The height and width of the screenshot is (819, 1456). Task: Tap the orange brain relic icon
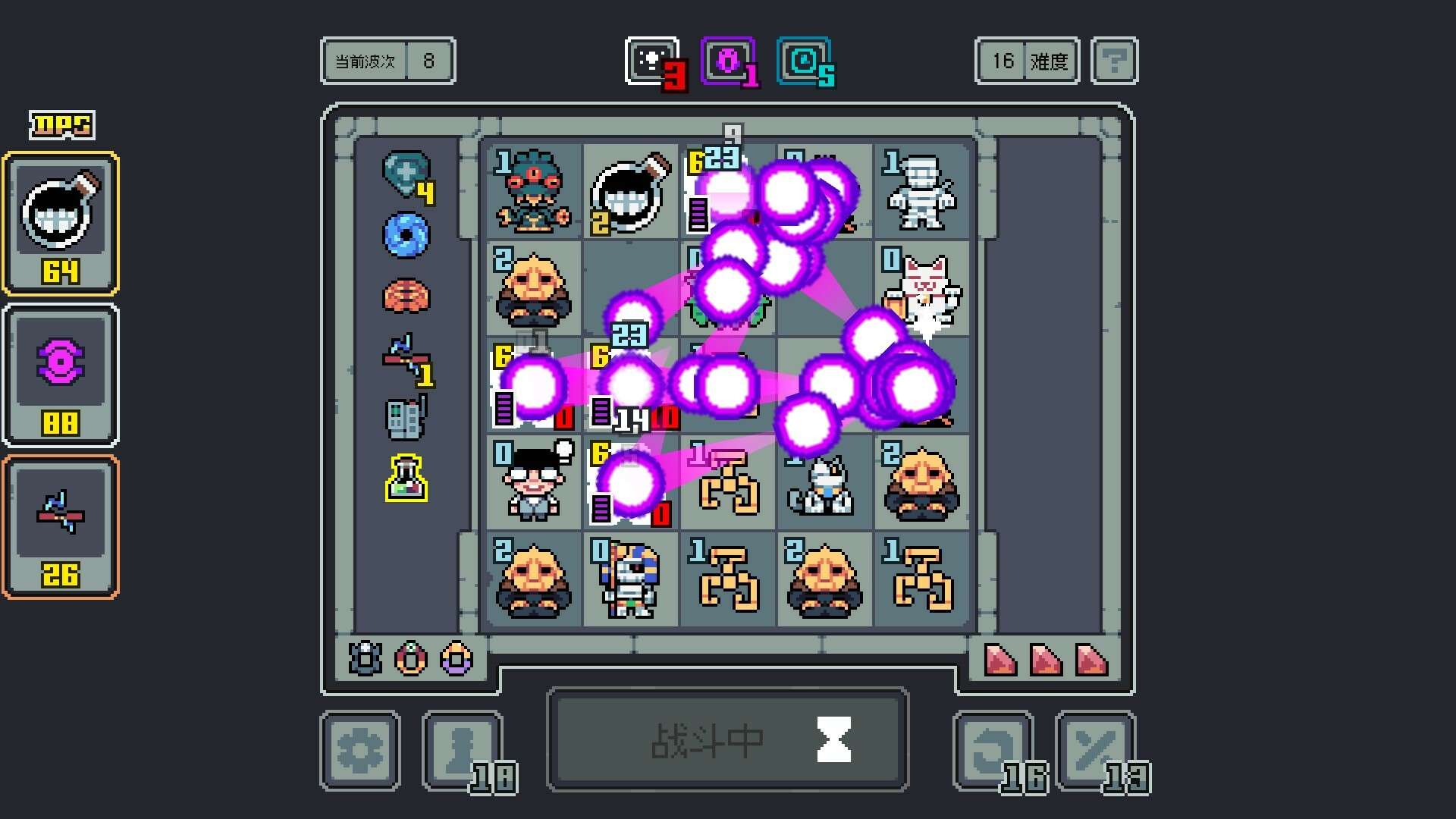406,296
